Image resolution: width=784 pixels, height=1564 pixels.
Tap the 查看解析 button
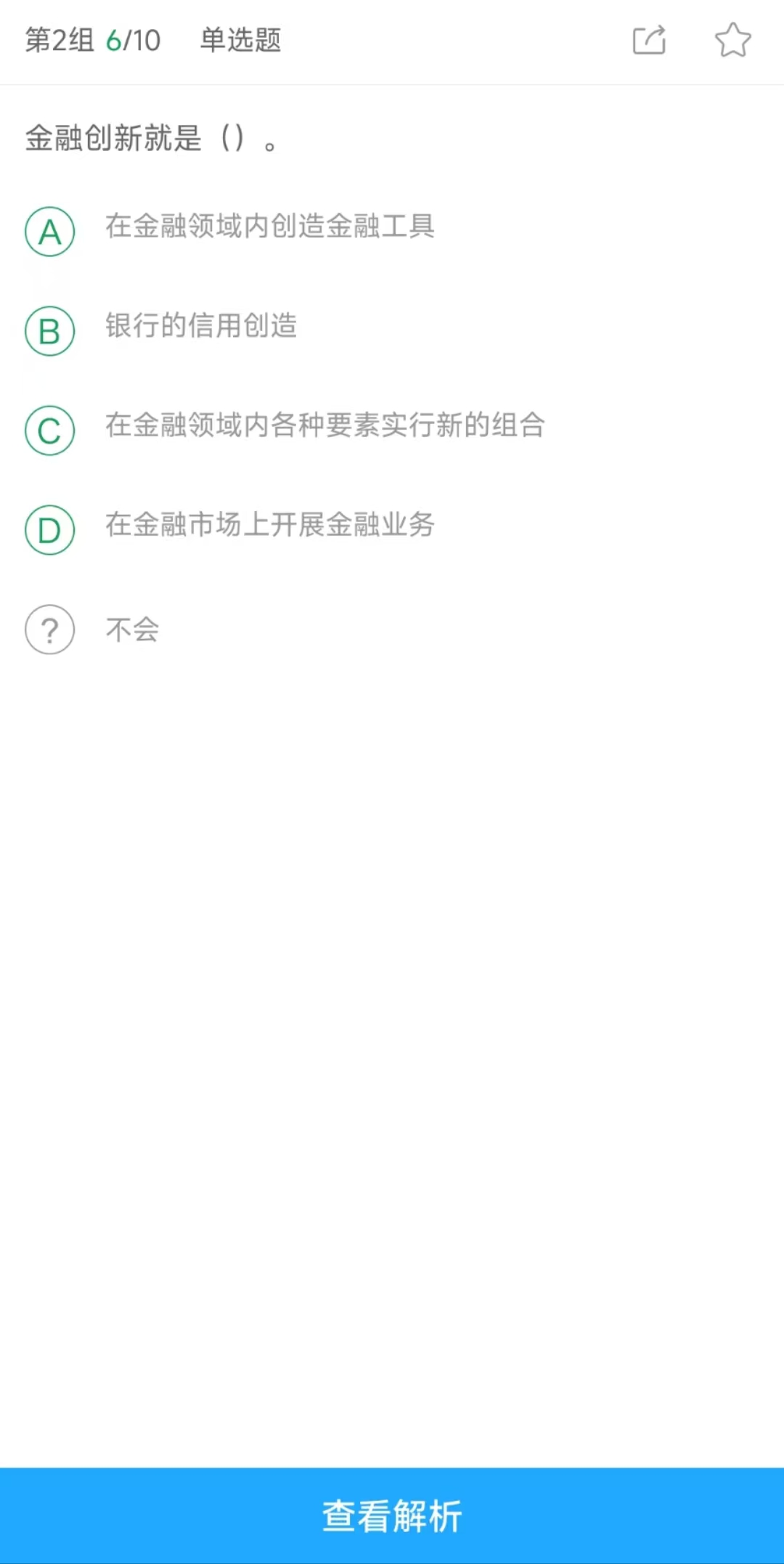392,1515
